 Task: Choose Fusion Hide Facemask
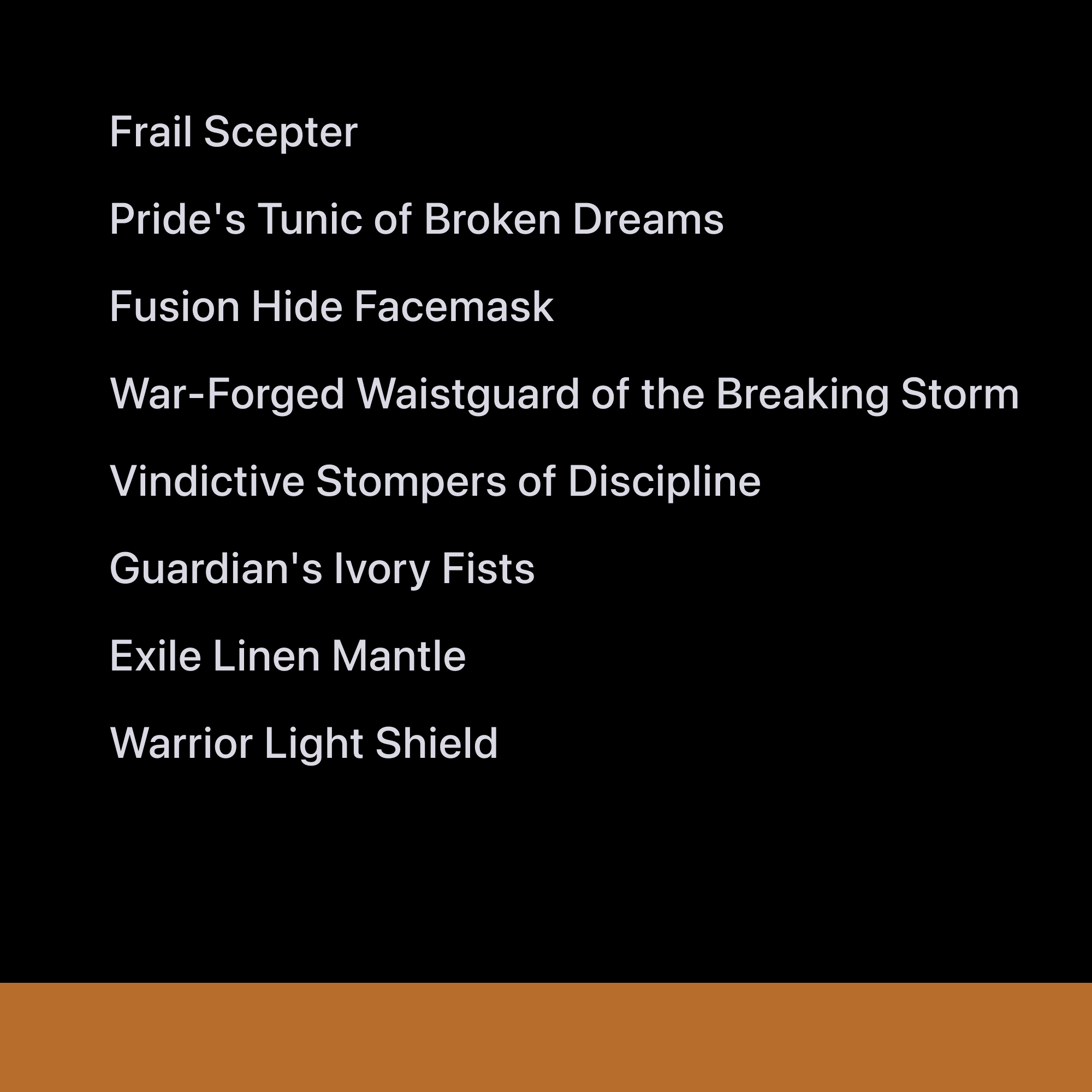[331, 307]
